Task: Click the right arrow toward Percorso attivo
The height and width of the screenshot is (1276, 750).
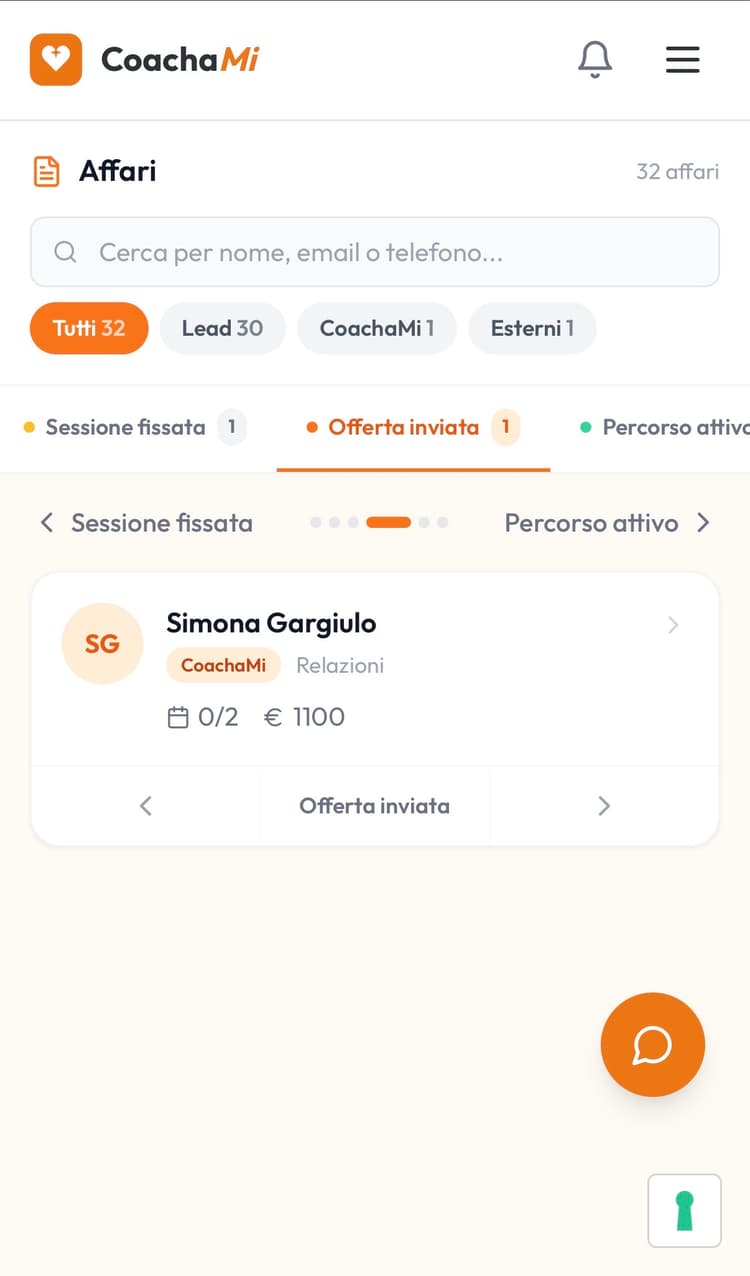Action: pyautogui.click(x=703, y=522)
